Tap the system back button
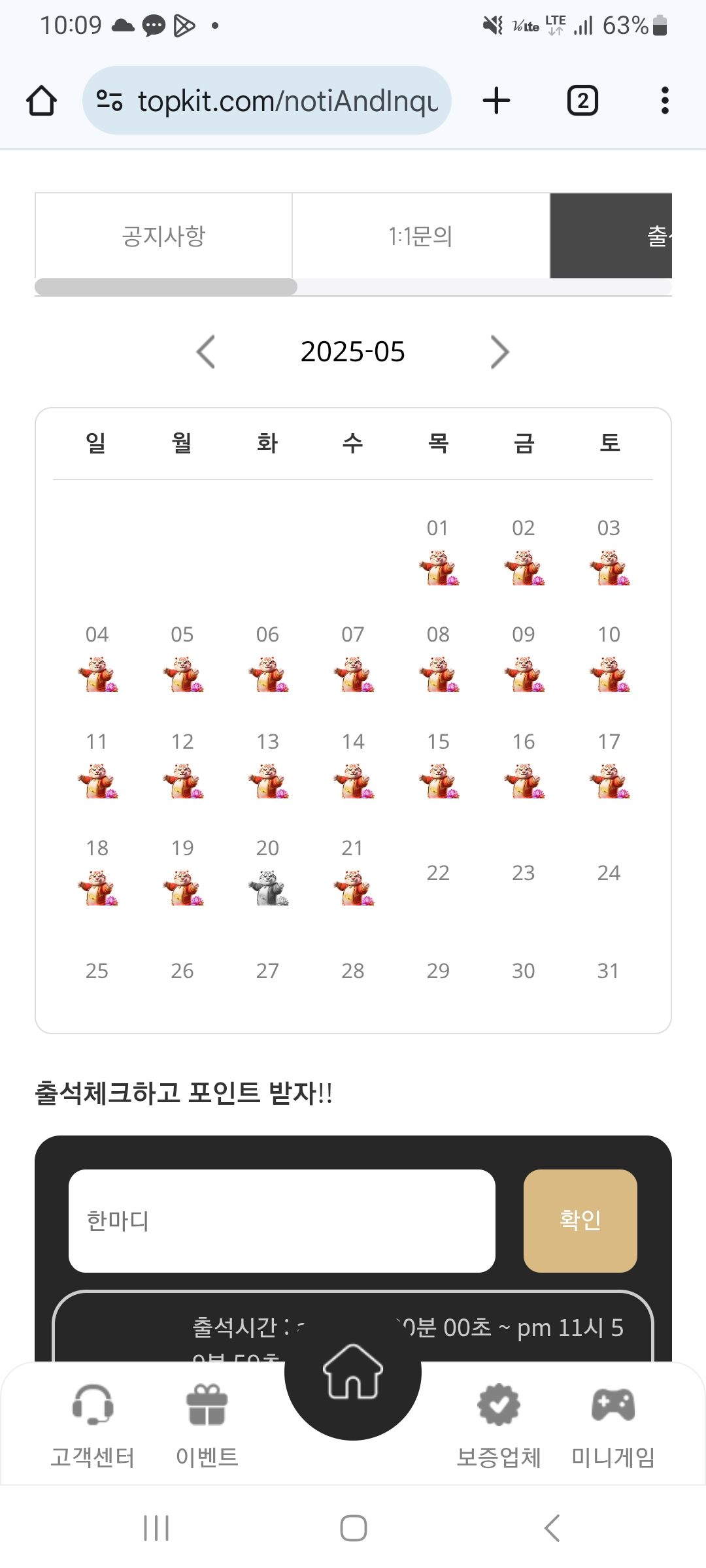706x1568 pixels. tap(552, 1528)
